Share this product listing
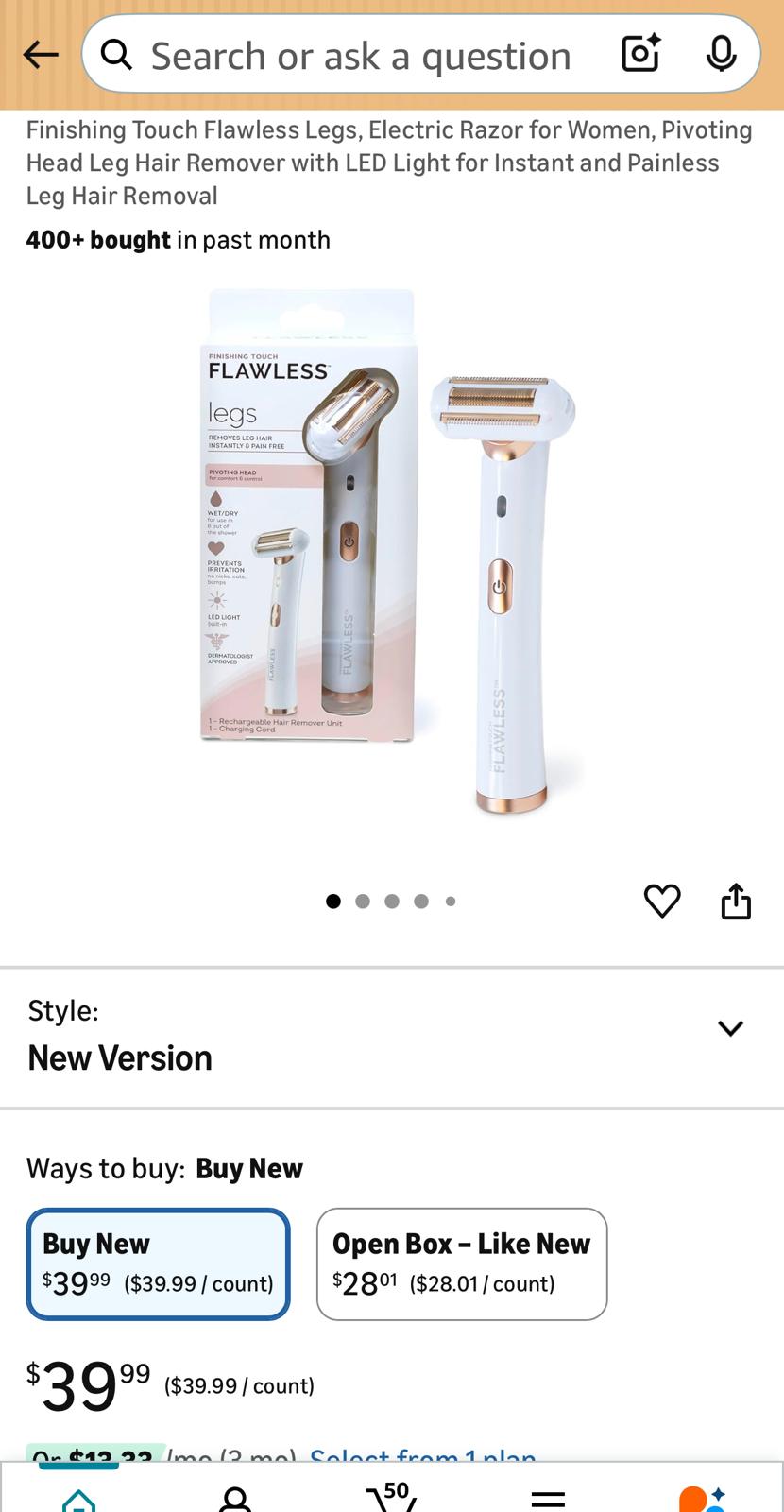Screen dimensions: 784x1512 pos(736,902)
